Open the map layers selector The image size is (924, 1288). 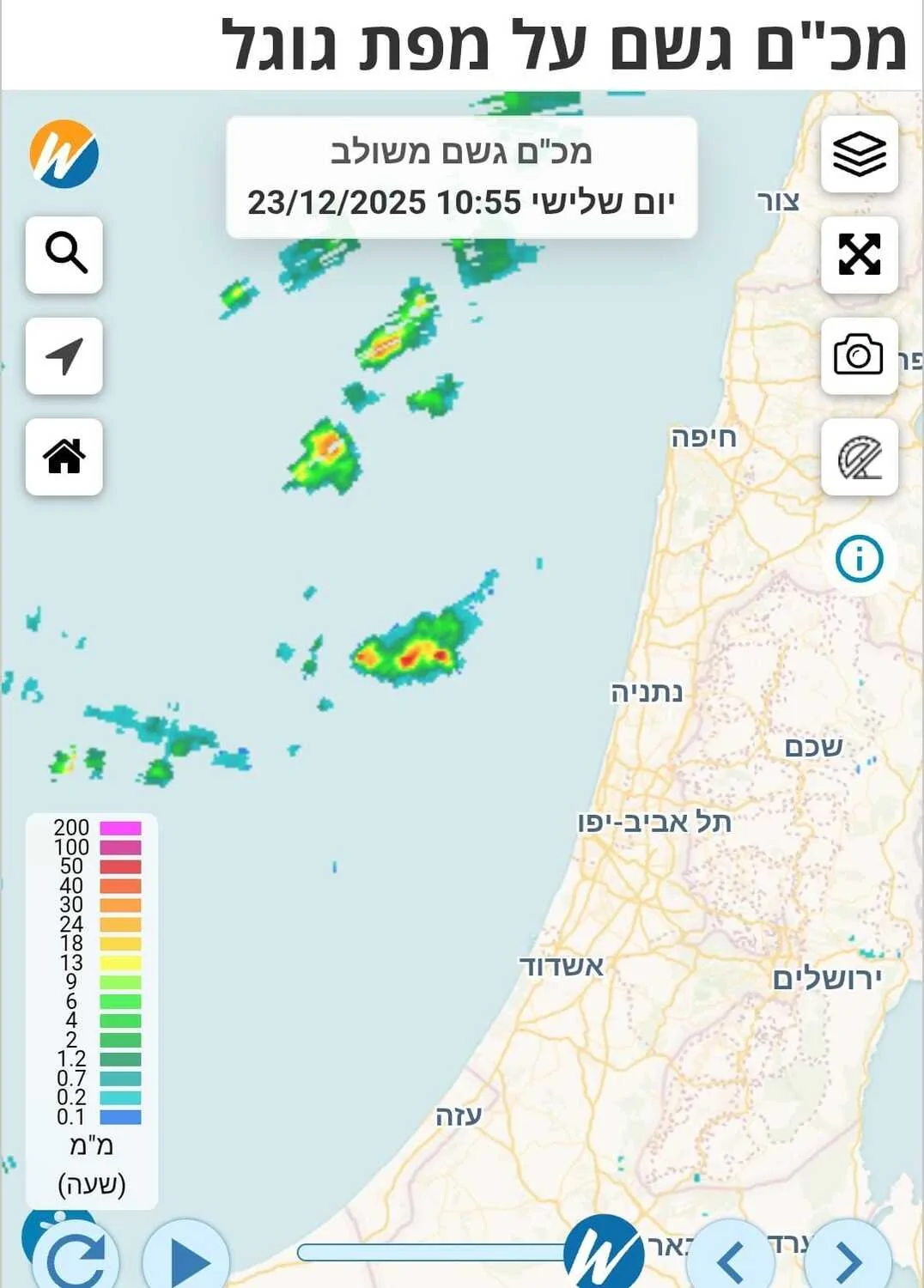pos(859,155)
